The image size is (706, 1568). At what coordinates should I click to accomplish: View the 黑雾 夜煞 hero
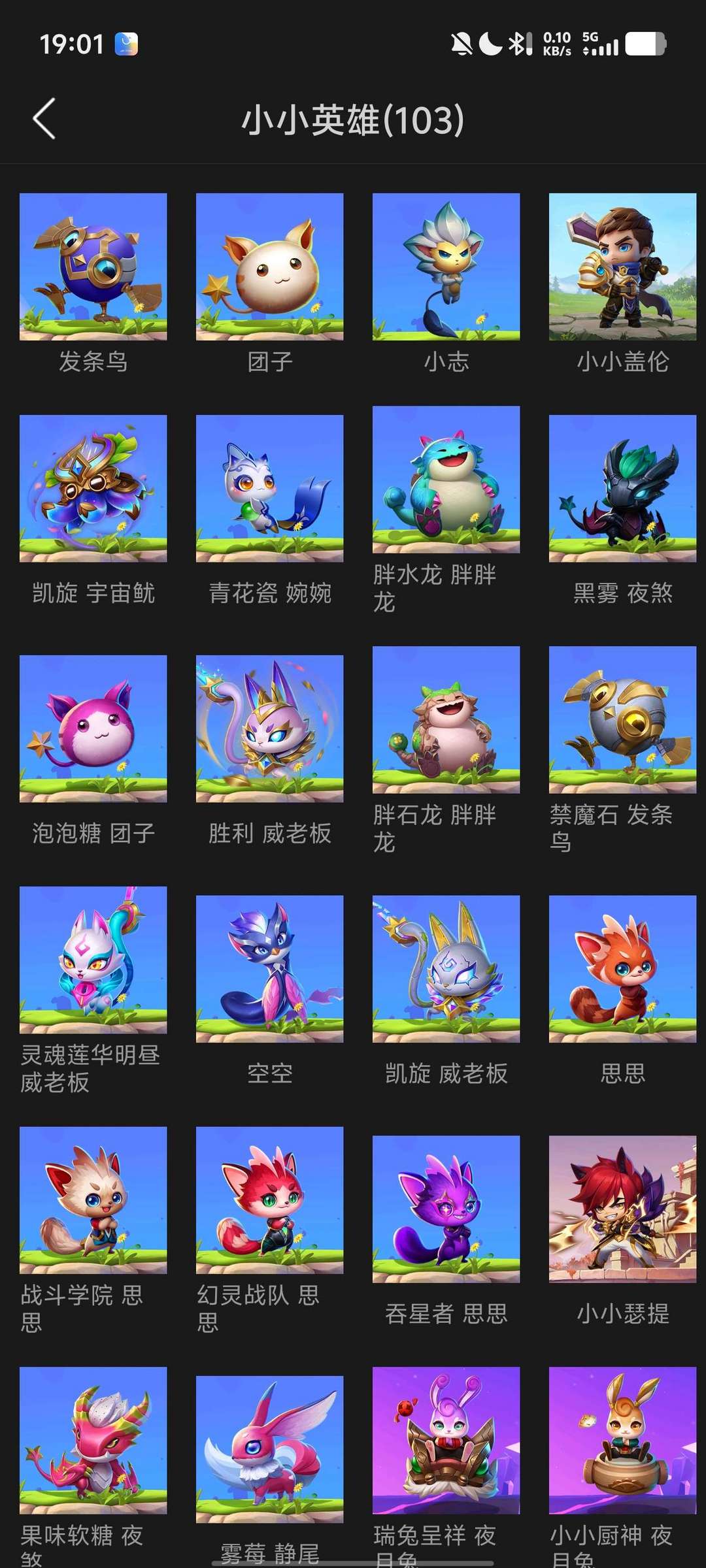[x=622, y=489]
